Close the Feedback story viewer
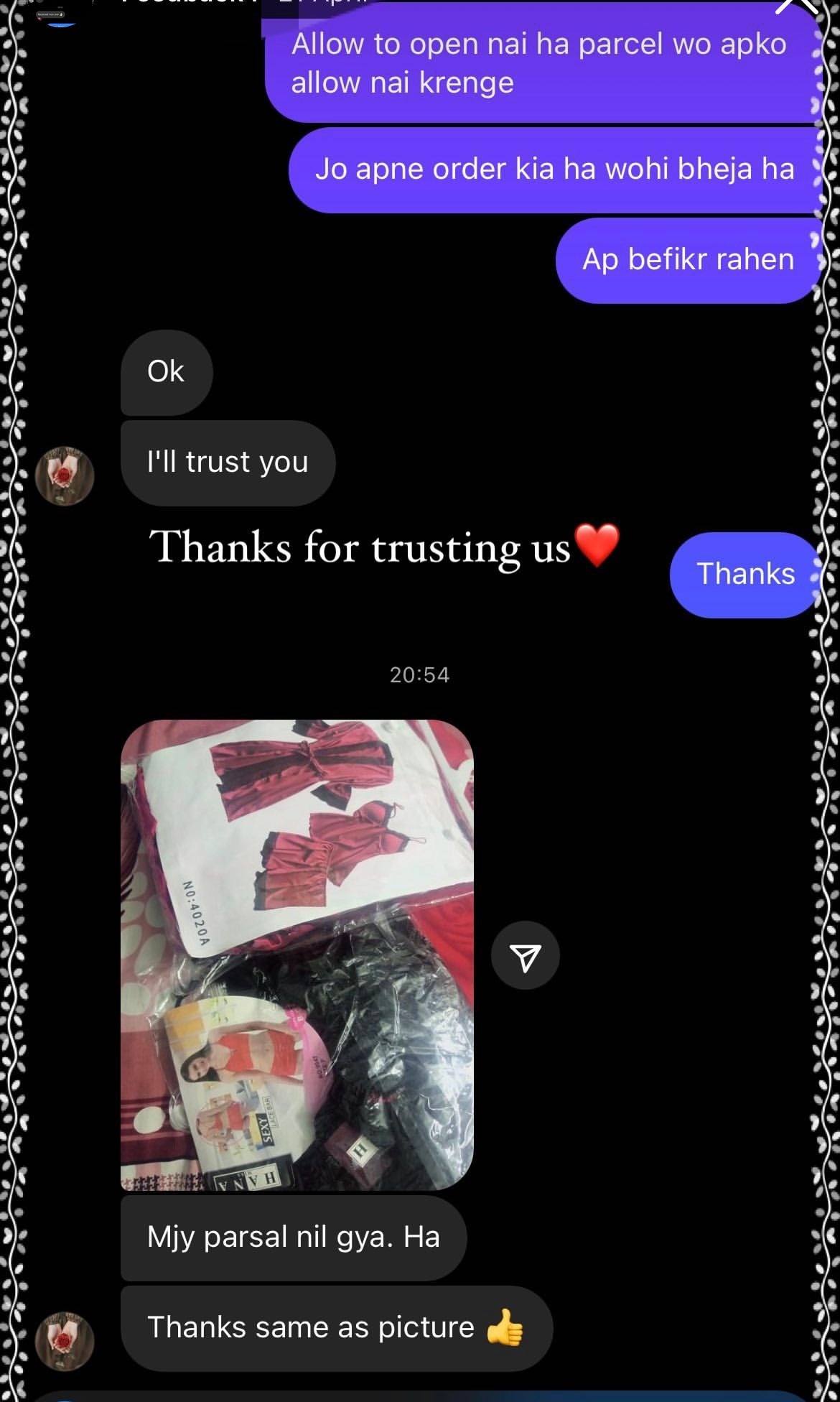 [x=797, y=9]
